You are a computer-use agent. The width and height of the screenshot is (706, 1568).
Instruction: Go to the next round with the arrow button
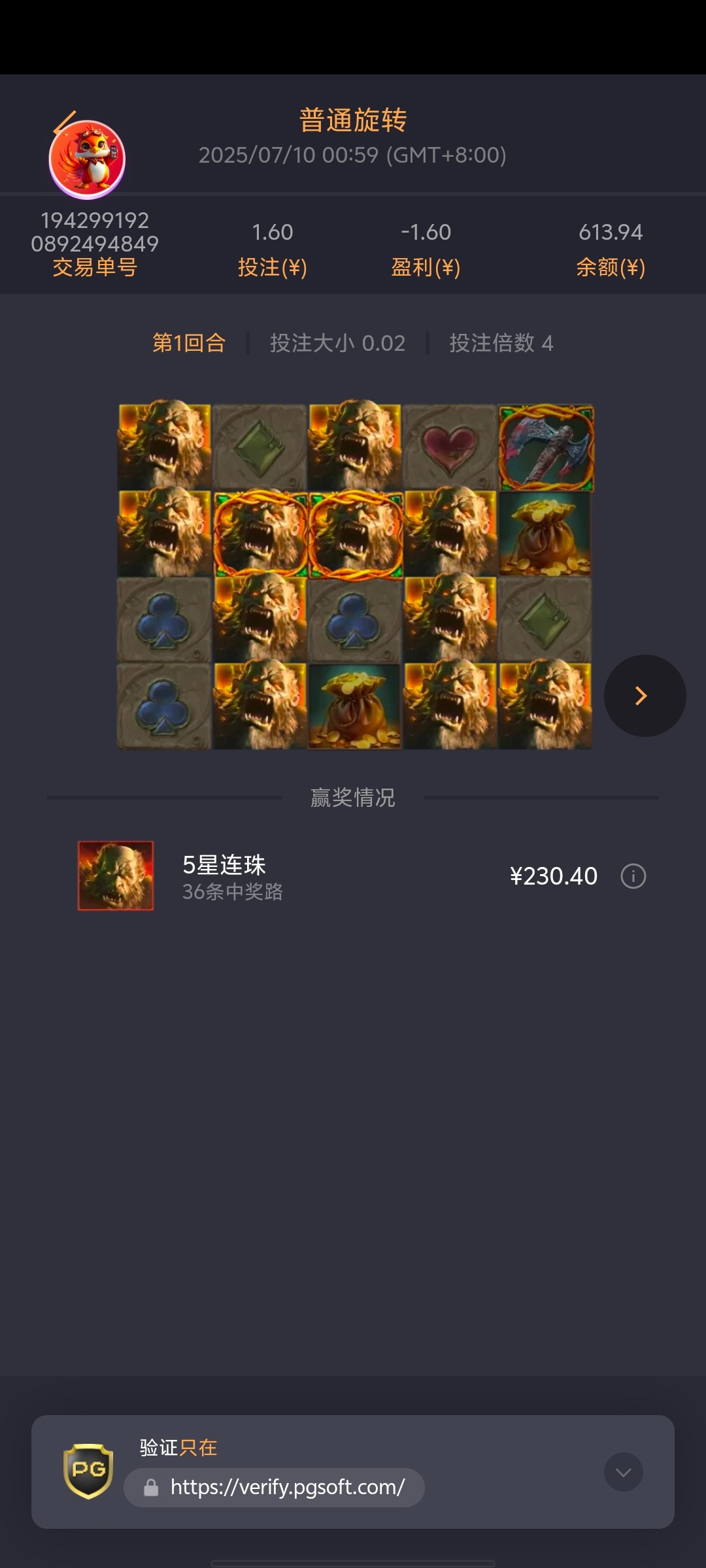(x=645, y=696)
